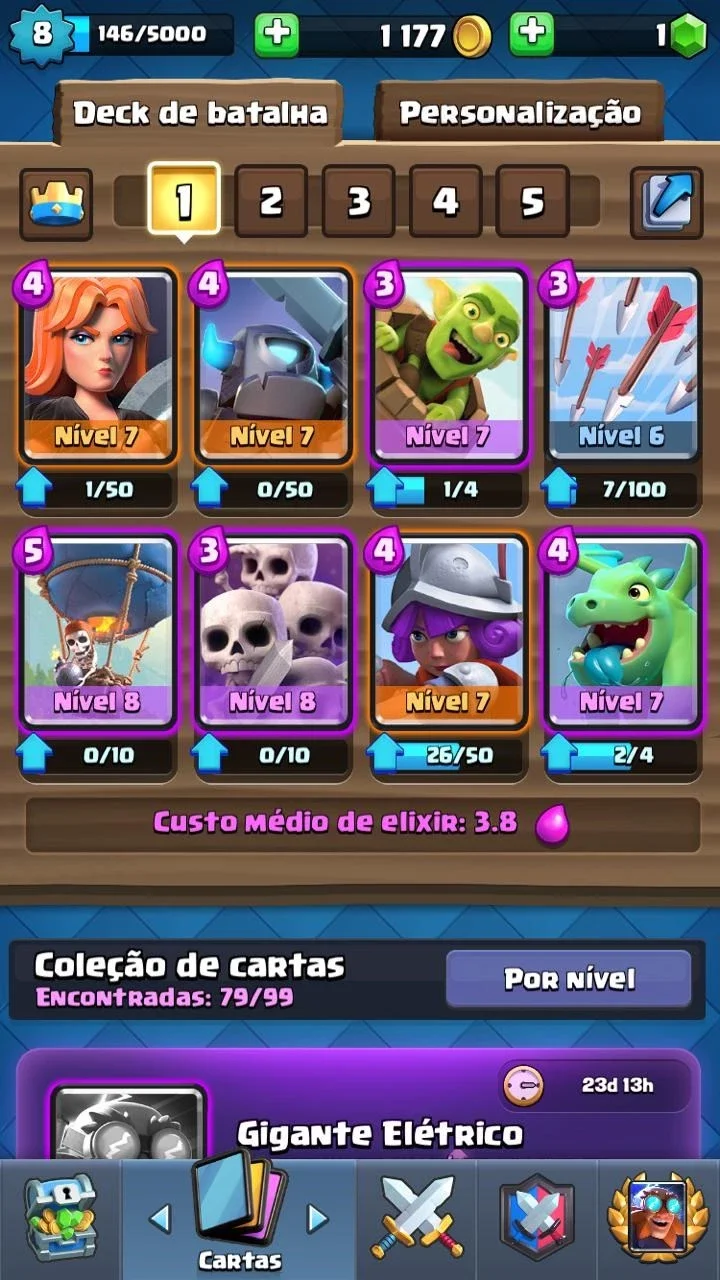Open the Mini P.E.K.K.A card
Image resolution: width=720 pixels, height=1280 pixels.
pyautogui.click(x=272, y=366)
